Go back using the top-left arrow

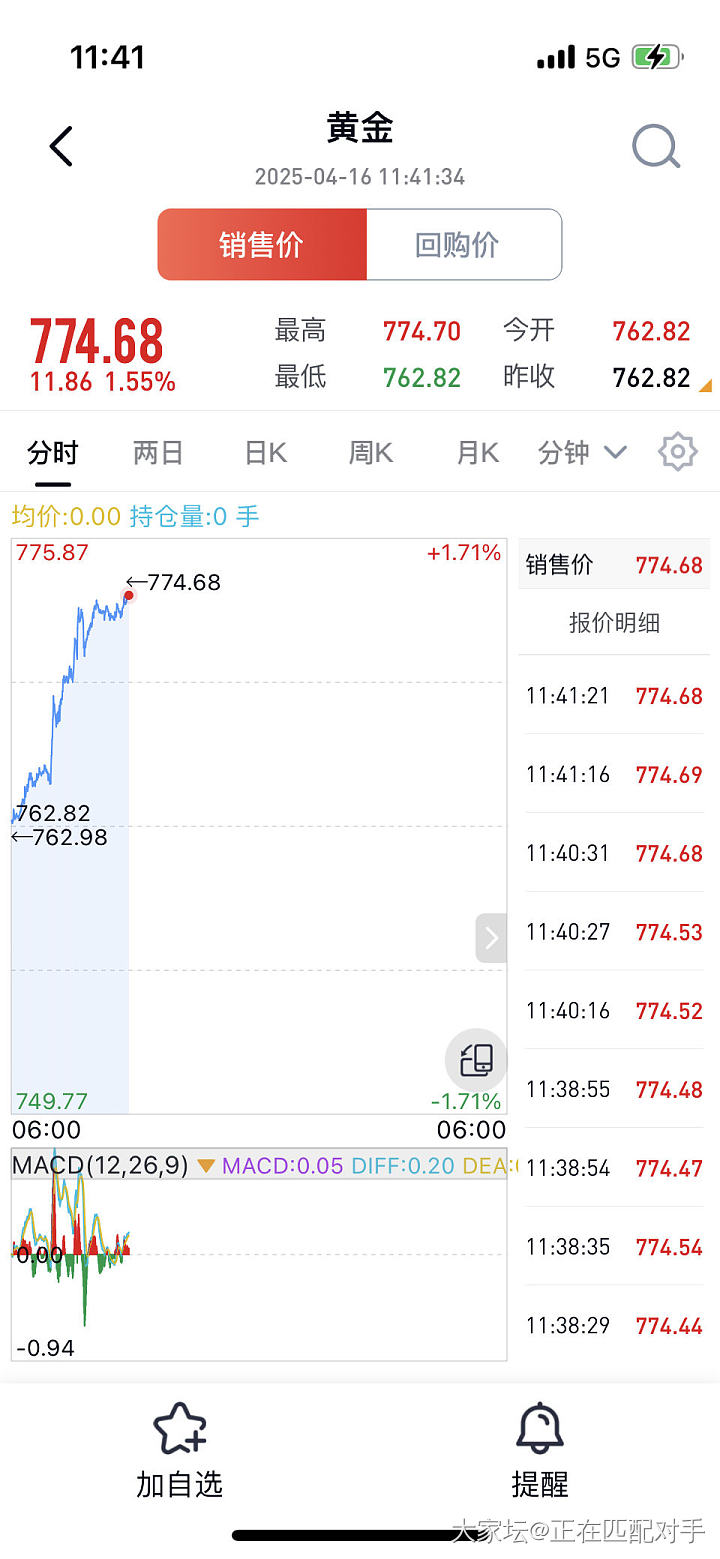tap(62, 147)
